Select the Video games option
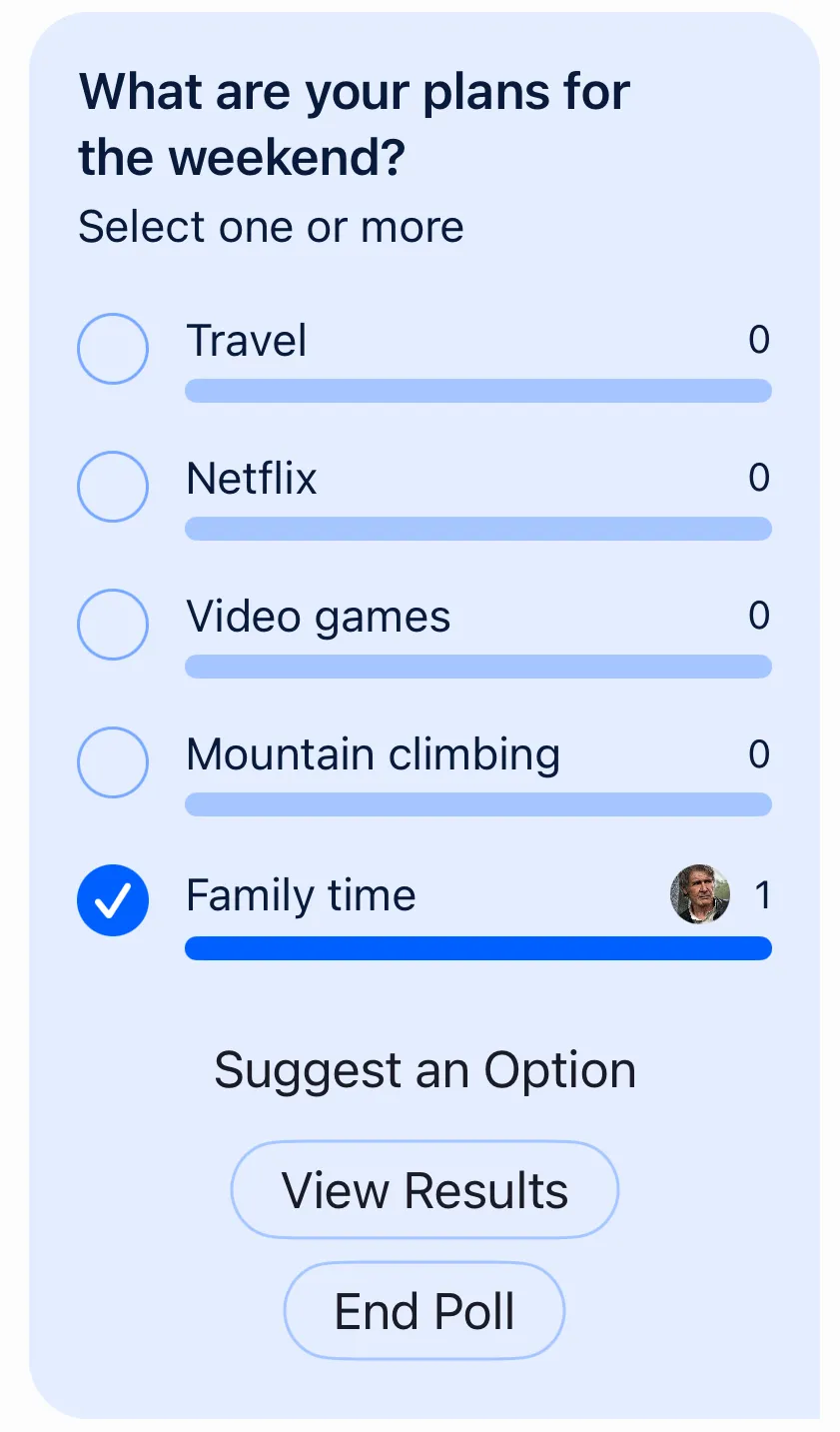Viewport: 840px width, 1432px height. tap(113, 625)
